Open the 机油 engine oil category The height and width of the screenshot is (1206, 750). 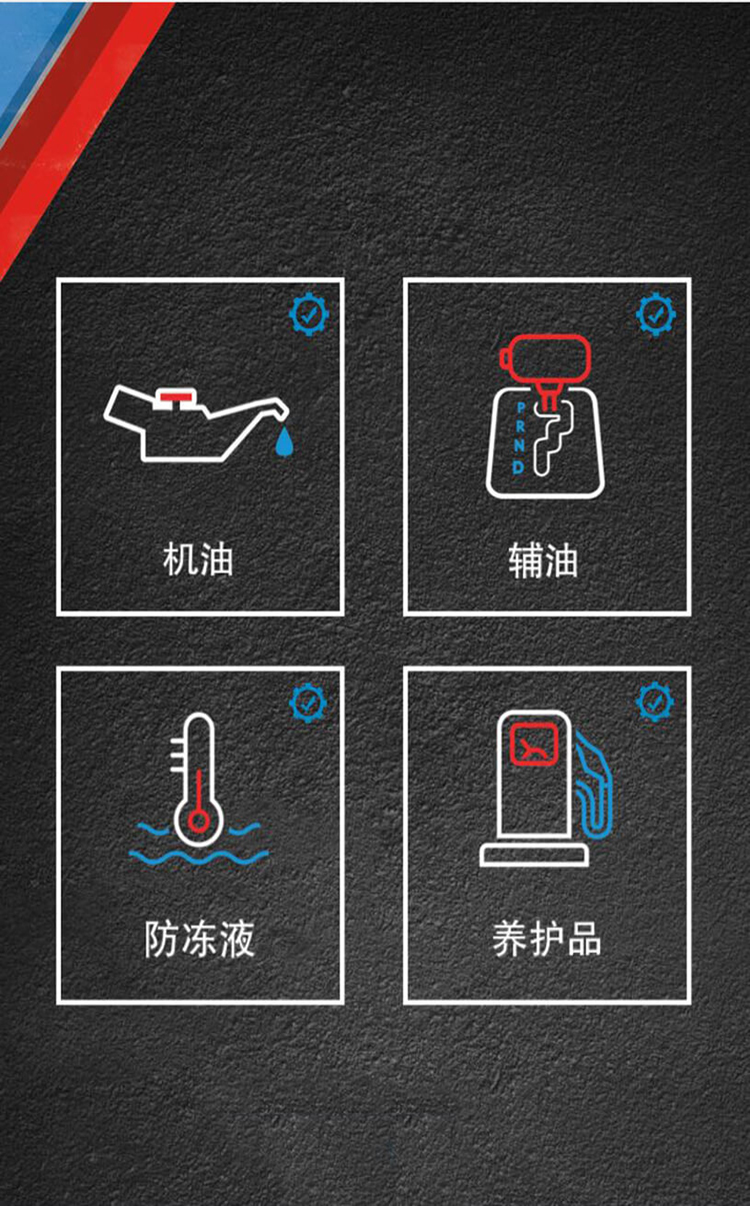coord(200,447)
